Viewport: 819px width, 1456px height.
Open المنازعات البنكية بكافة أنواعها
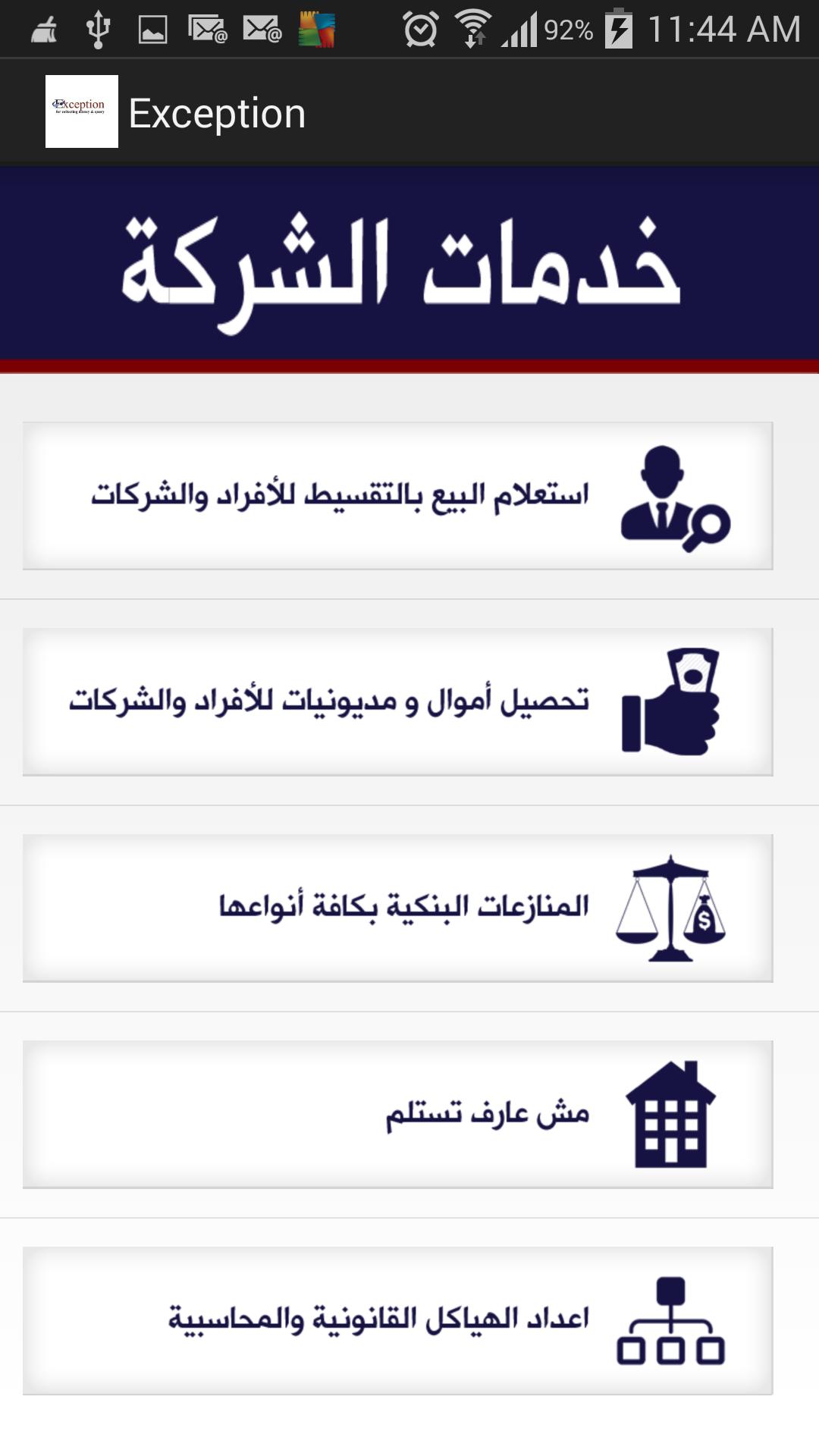[x=397, y=908]
